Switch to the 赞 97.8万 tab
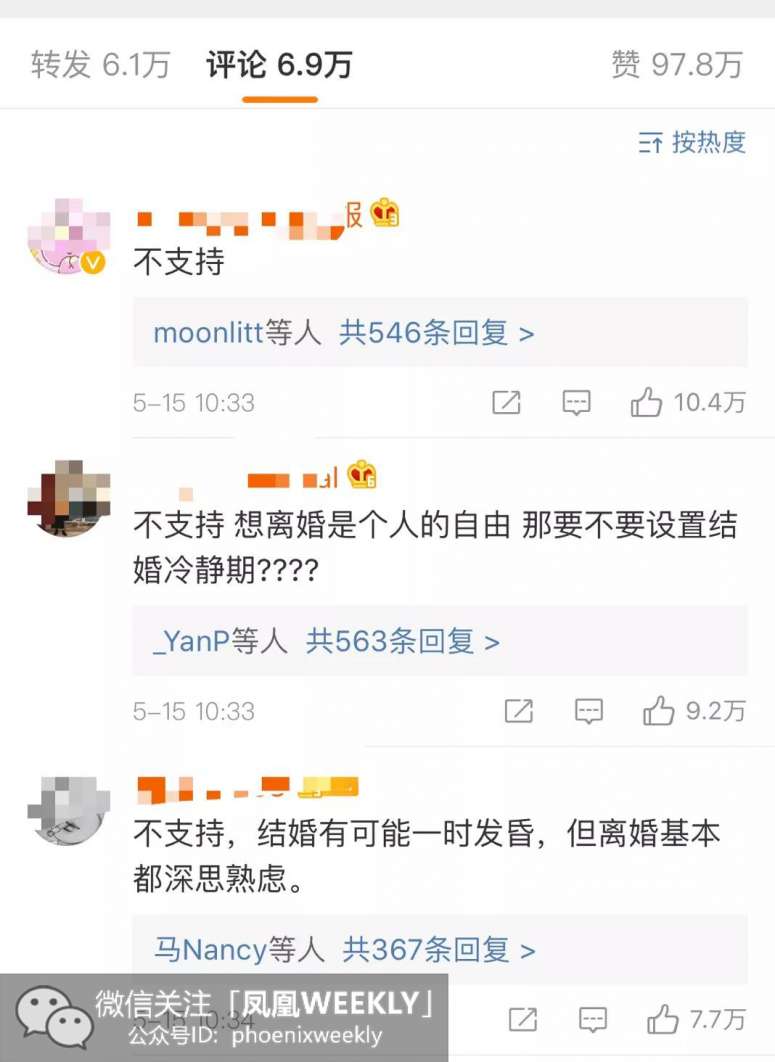775x1062 pixels. pyautogui.click(x=677, y=66)
